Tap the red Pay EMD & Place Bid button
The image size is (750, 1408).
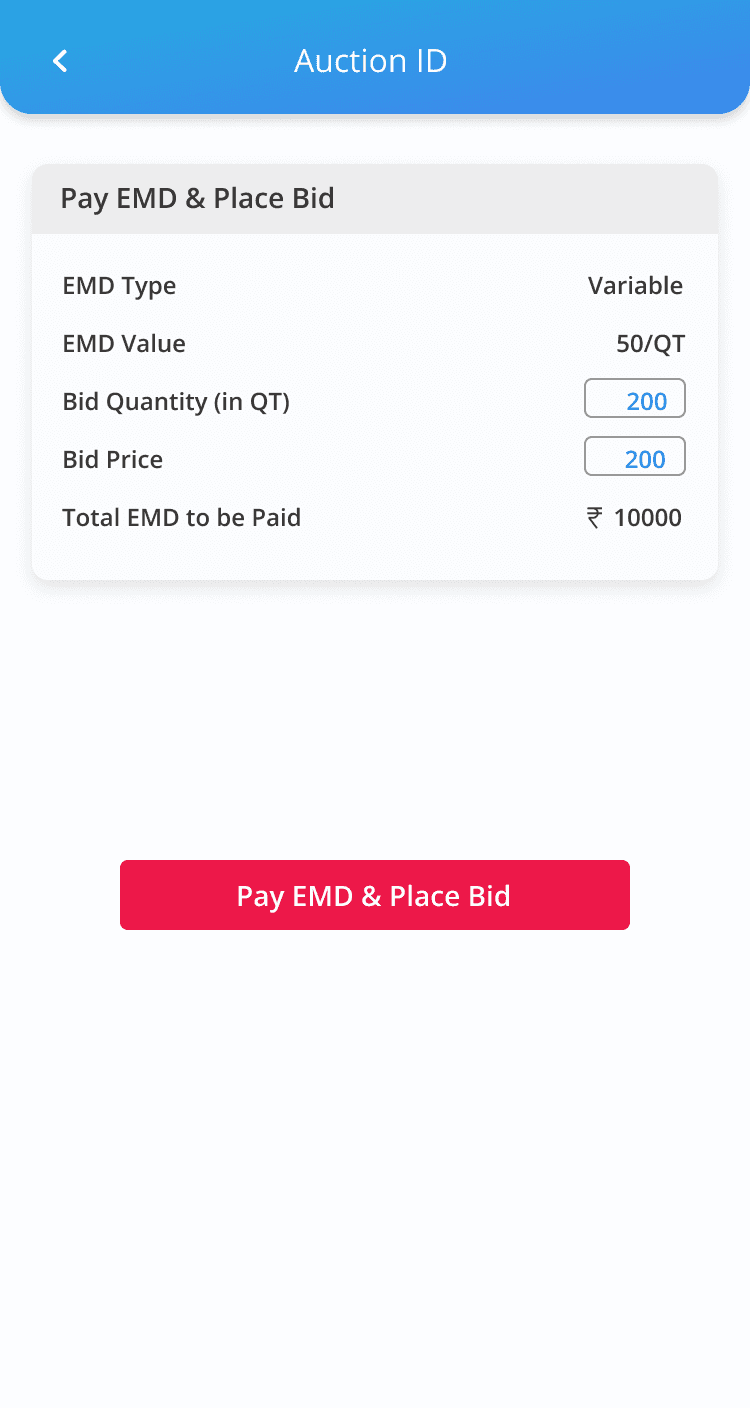(x=375, y=895)
